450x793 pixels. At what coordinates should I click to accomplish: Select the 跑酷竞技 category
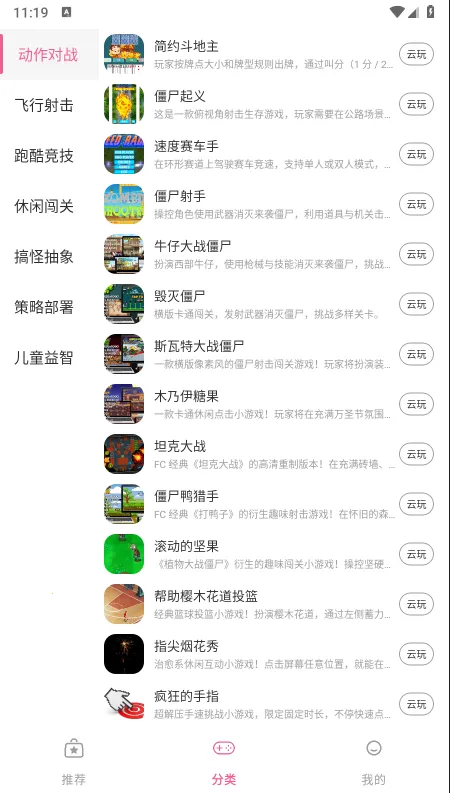44,156
